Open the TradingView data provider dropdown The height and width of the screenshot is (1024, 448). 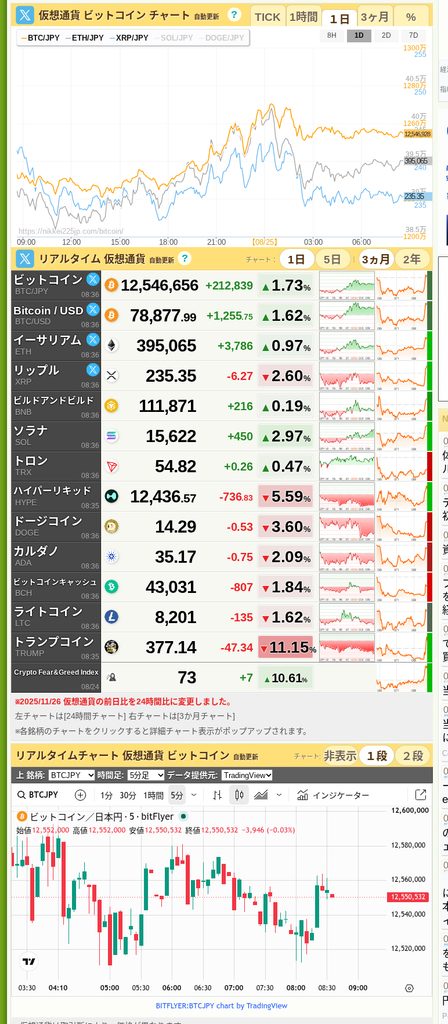247,775
